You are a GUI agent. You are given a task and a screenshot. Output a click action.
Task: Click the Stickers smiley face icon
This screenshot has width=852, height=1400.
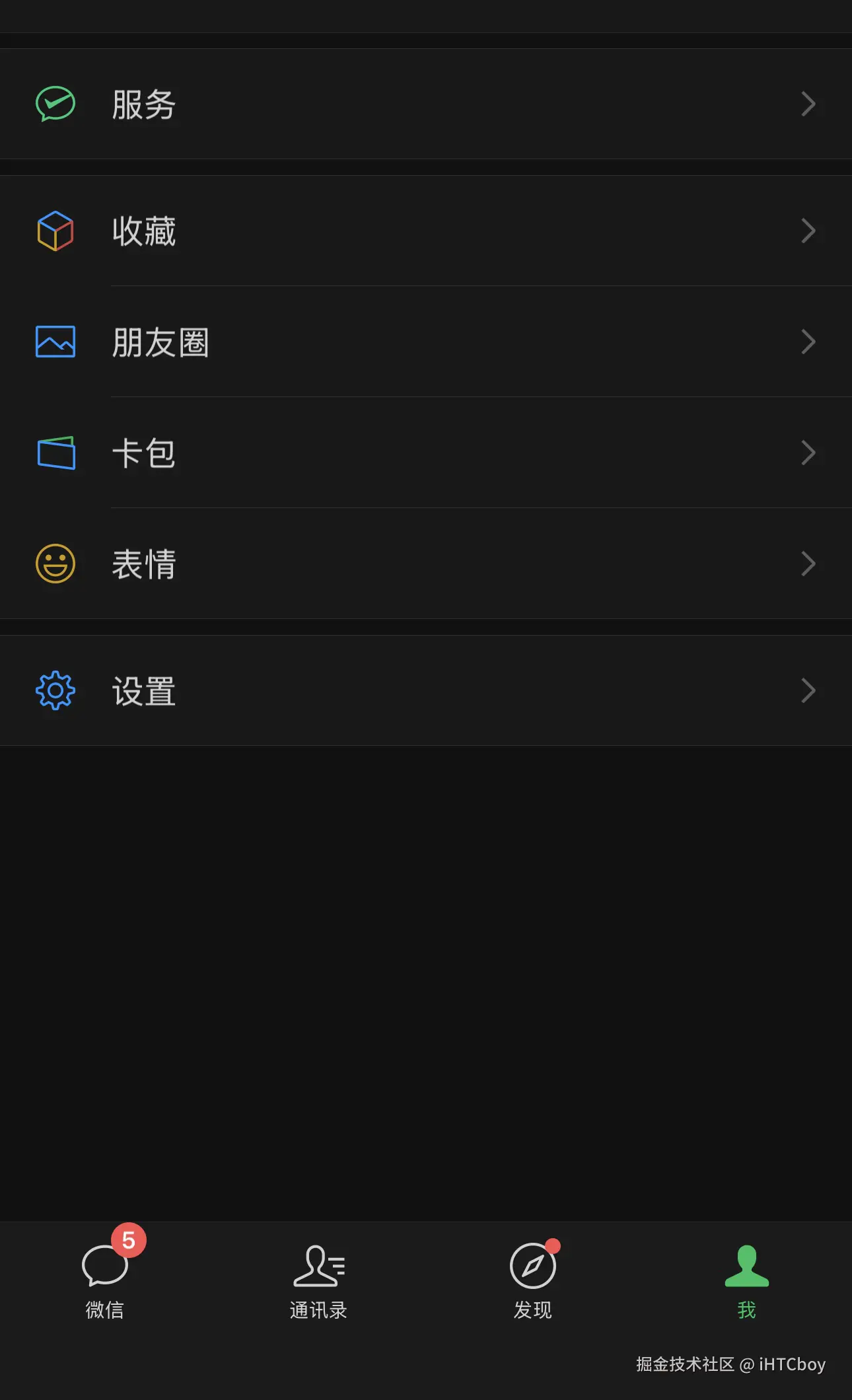click(x=55, y=563)
